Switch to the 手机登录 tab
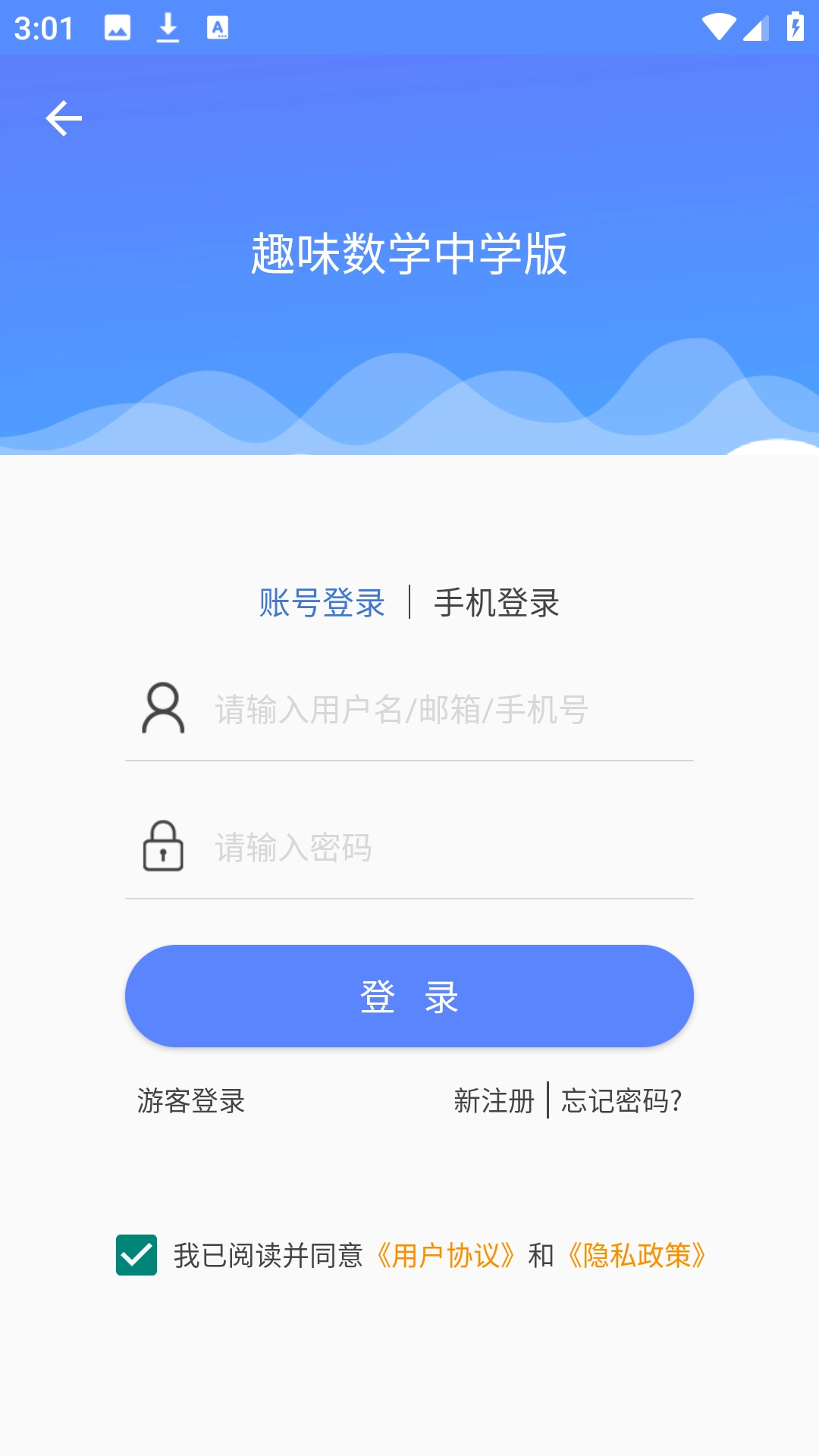This screenshot has width=819, height=1456. 496,604
